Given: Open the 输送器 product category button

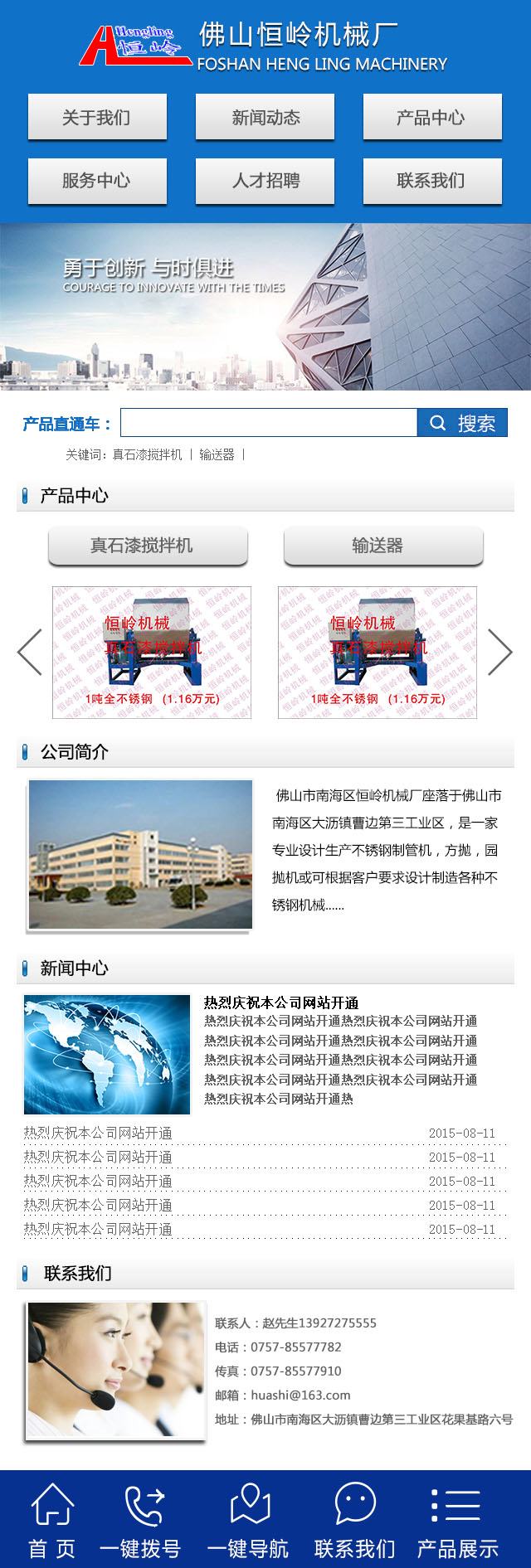Looking at the screenshot, I should point(383,546).
